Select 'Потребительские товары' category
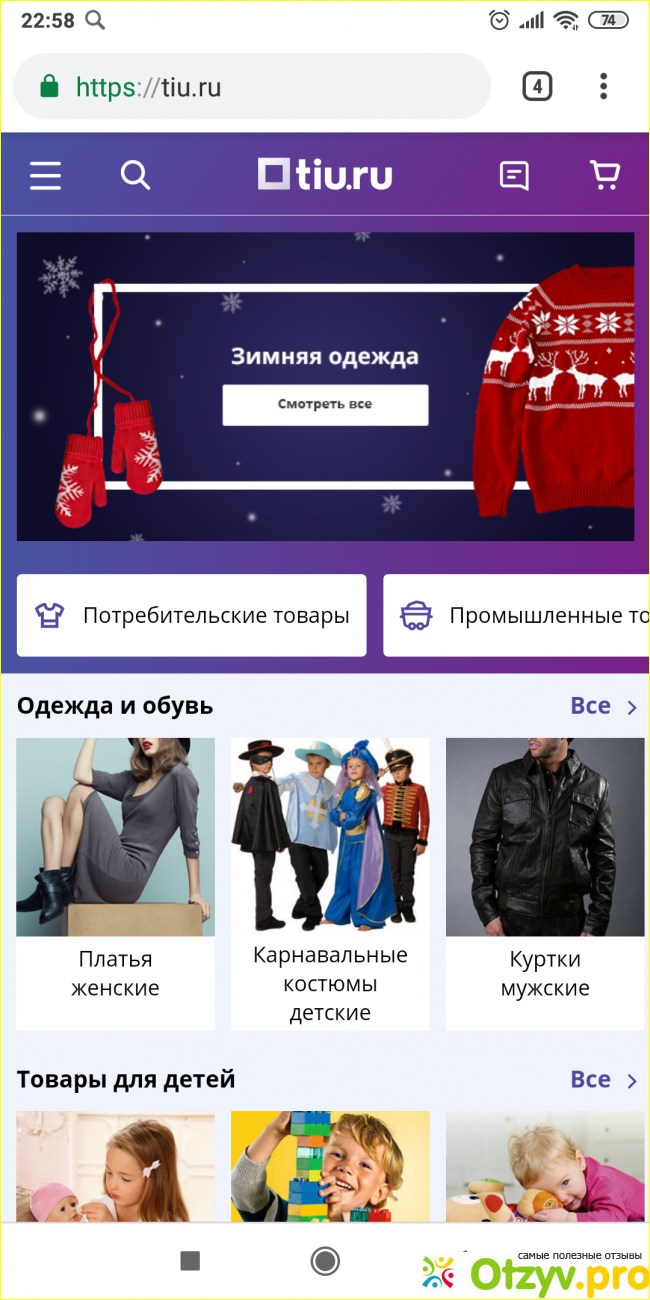The height and width of the screenshot is (1300, 650). 192,615
